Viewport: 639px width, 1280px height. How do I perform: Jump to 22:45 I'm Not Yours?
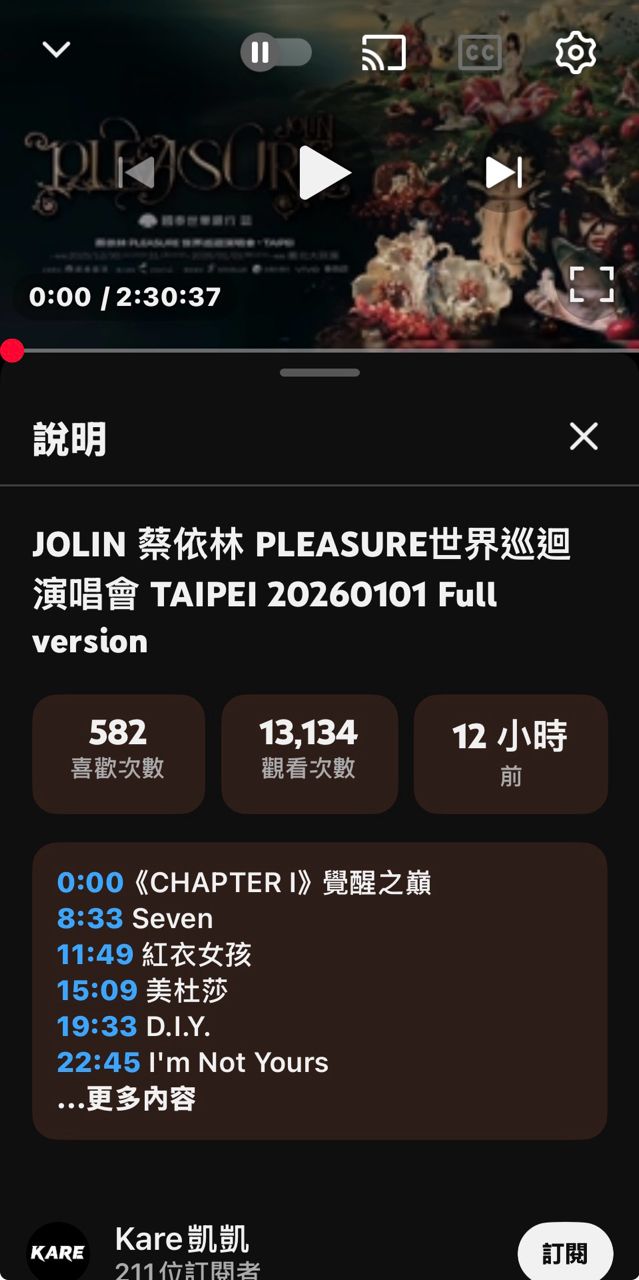click(x=98, y=1062)
